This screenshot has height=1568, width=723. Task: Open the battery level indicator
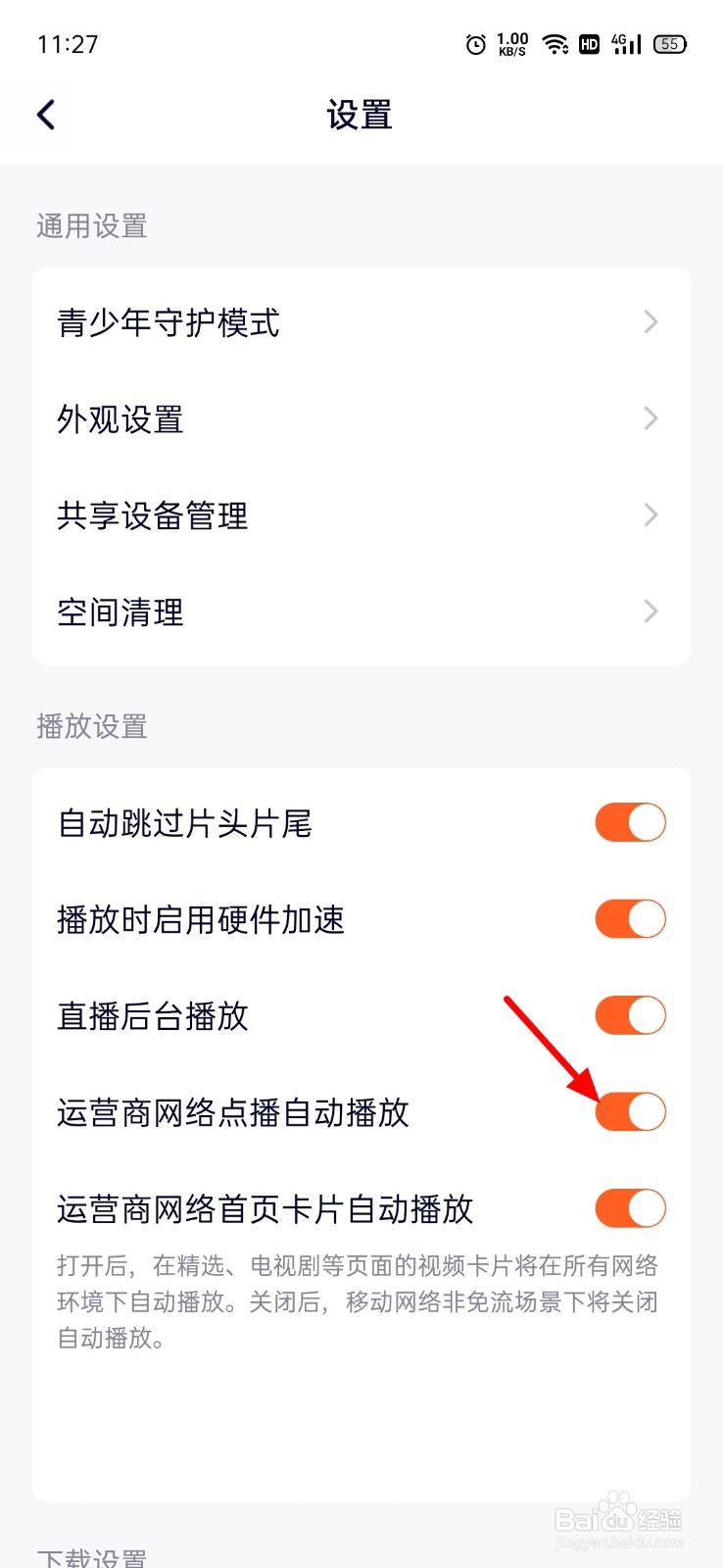click(669, 44)
